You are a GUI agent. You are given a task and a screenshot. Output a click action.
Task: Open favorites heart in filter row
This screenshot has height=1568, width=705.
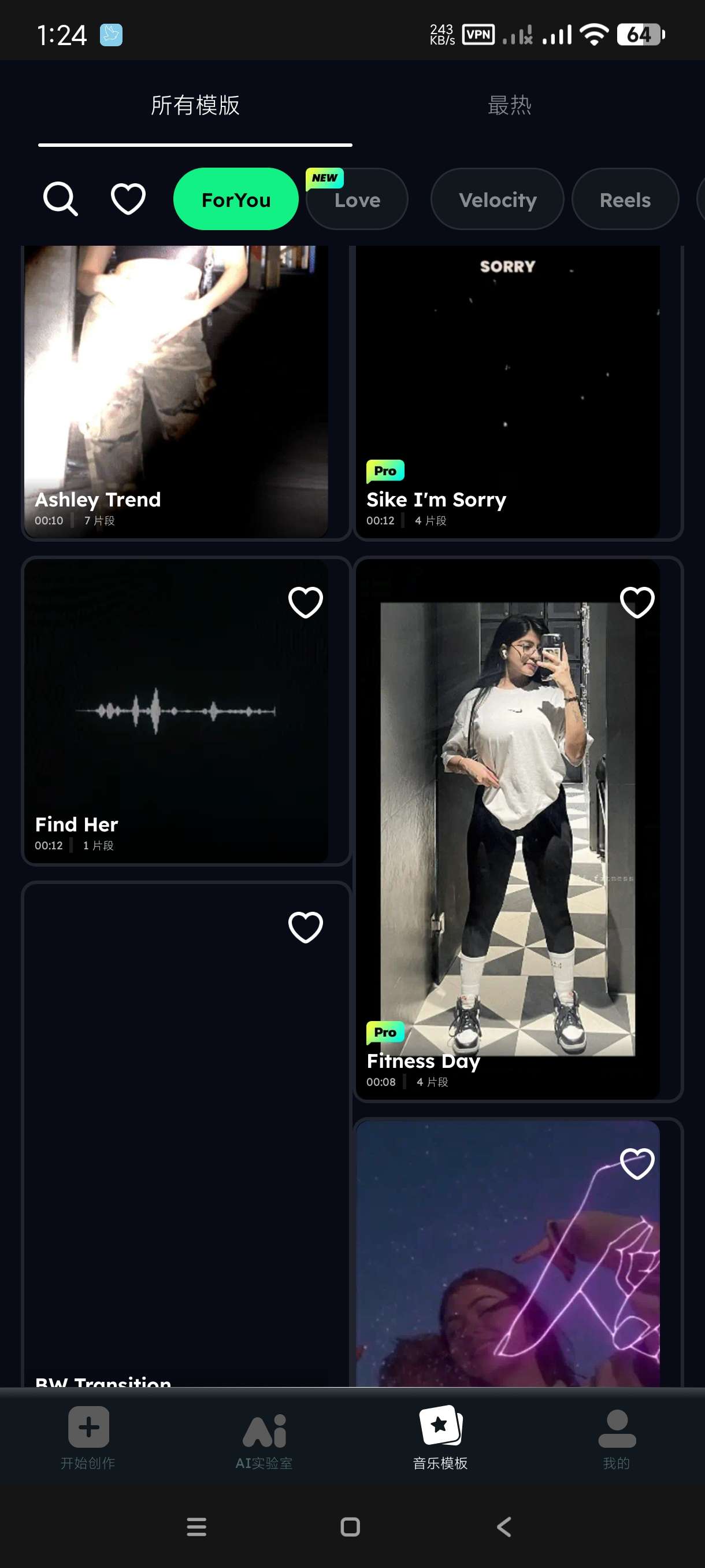(x=128, y=198)
